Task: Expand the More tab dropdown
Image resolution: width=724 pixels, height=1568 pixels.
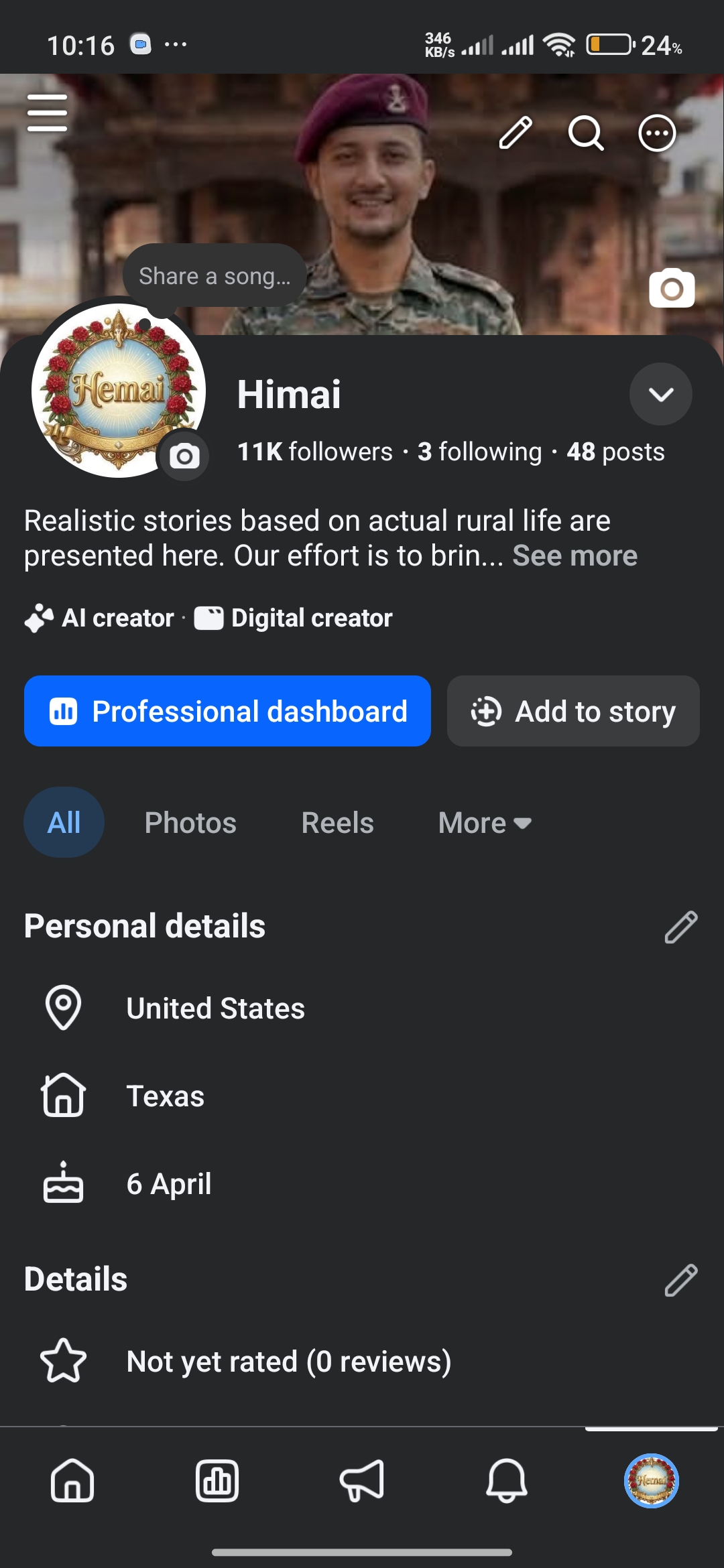Action: 485,822
